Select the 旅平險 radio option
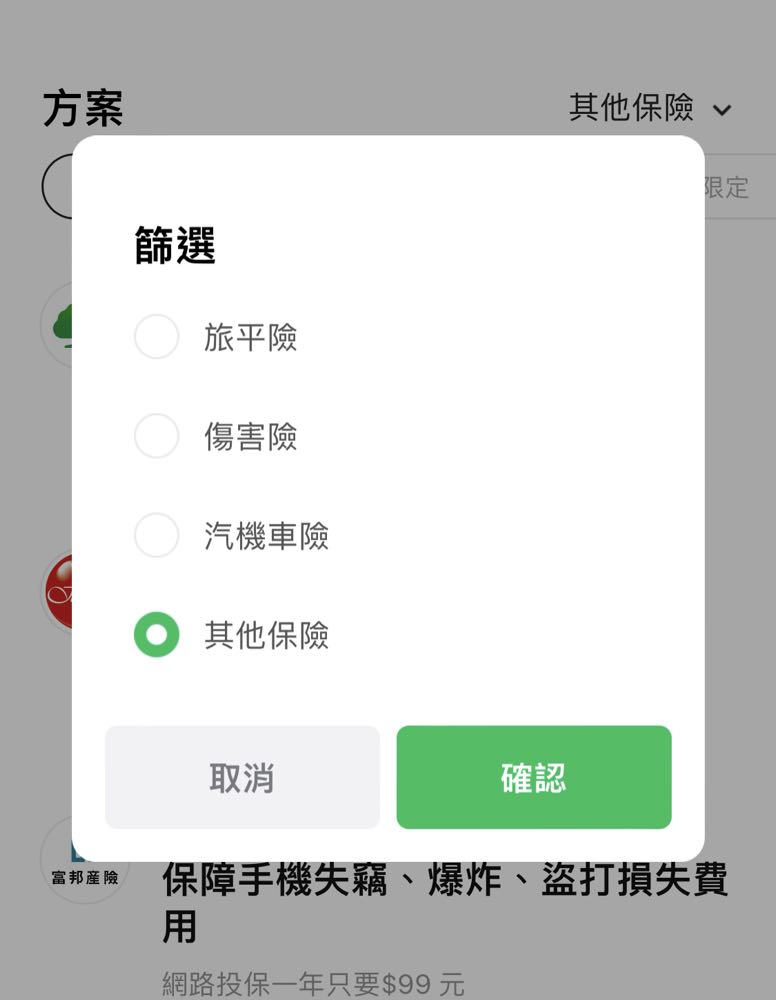The height and width of the screenshot is (1000, 776). point(157,337)
